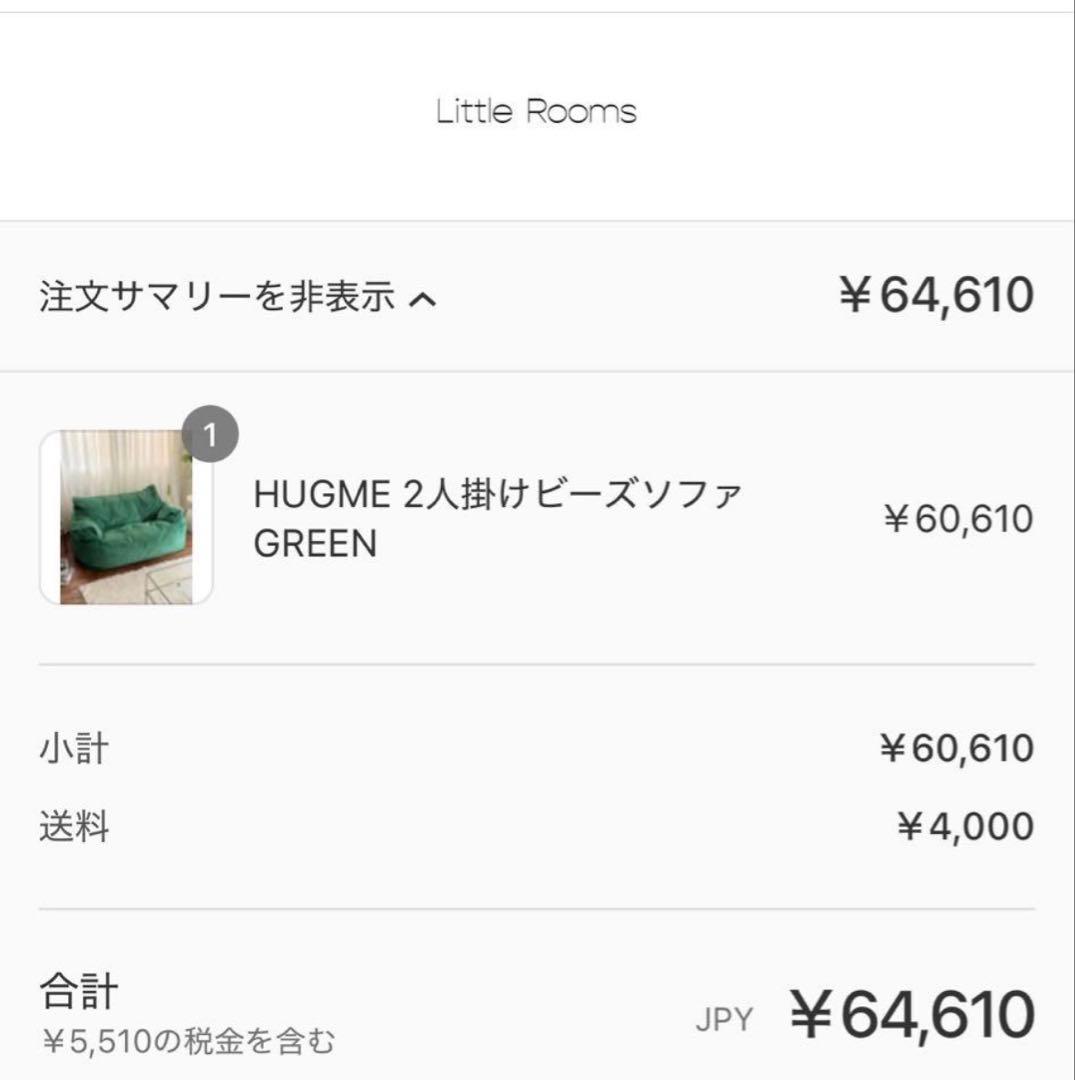Viewport: 1075px width, 1080px height.
Task: Click the JPY currency indicator
Action: pyautogui.click(x=727, y=1019)
